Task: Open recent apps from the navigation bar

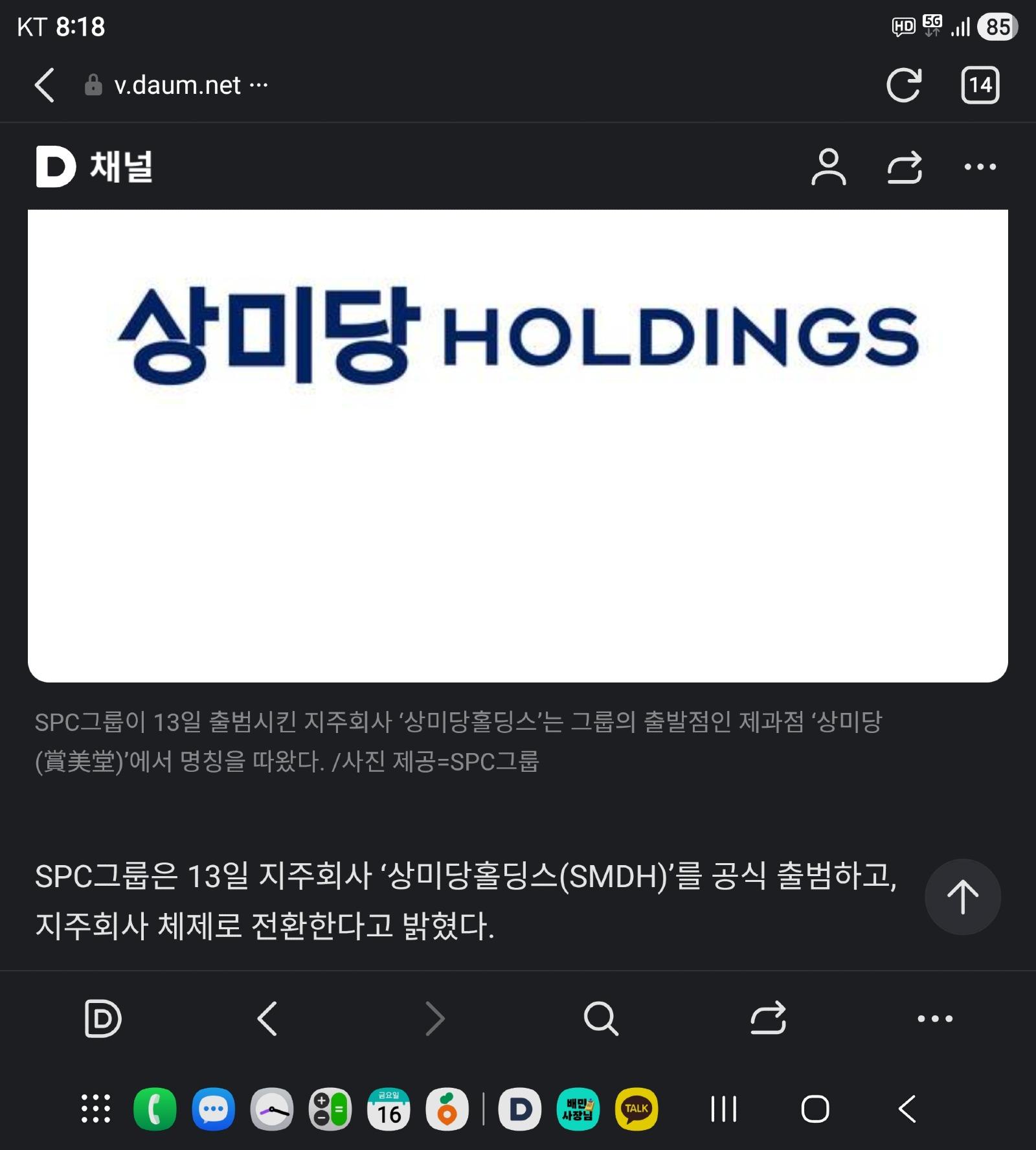Action: click(x=723, y=1108)
